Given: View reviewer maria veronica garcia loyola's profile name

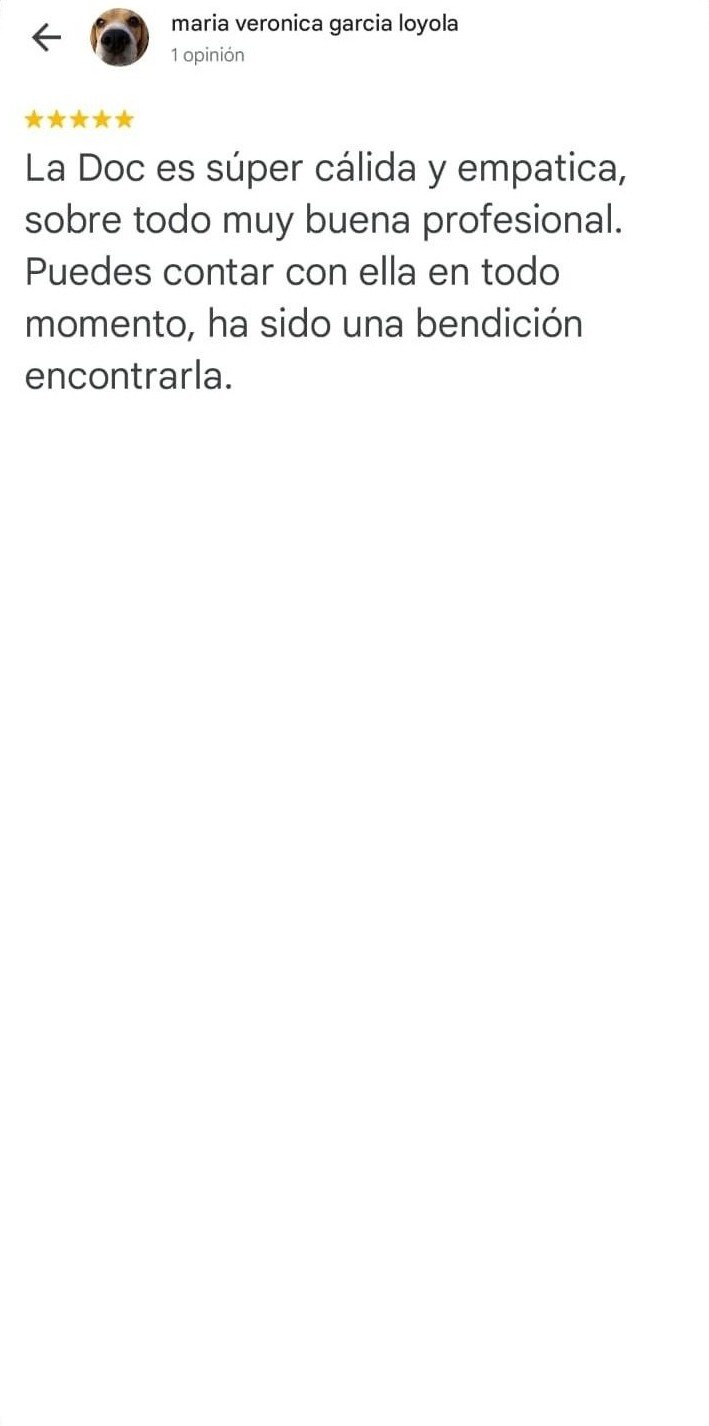Looking at the screenshot, I should (x=314, y=24).
